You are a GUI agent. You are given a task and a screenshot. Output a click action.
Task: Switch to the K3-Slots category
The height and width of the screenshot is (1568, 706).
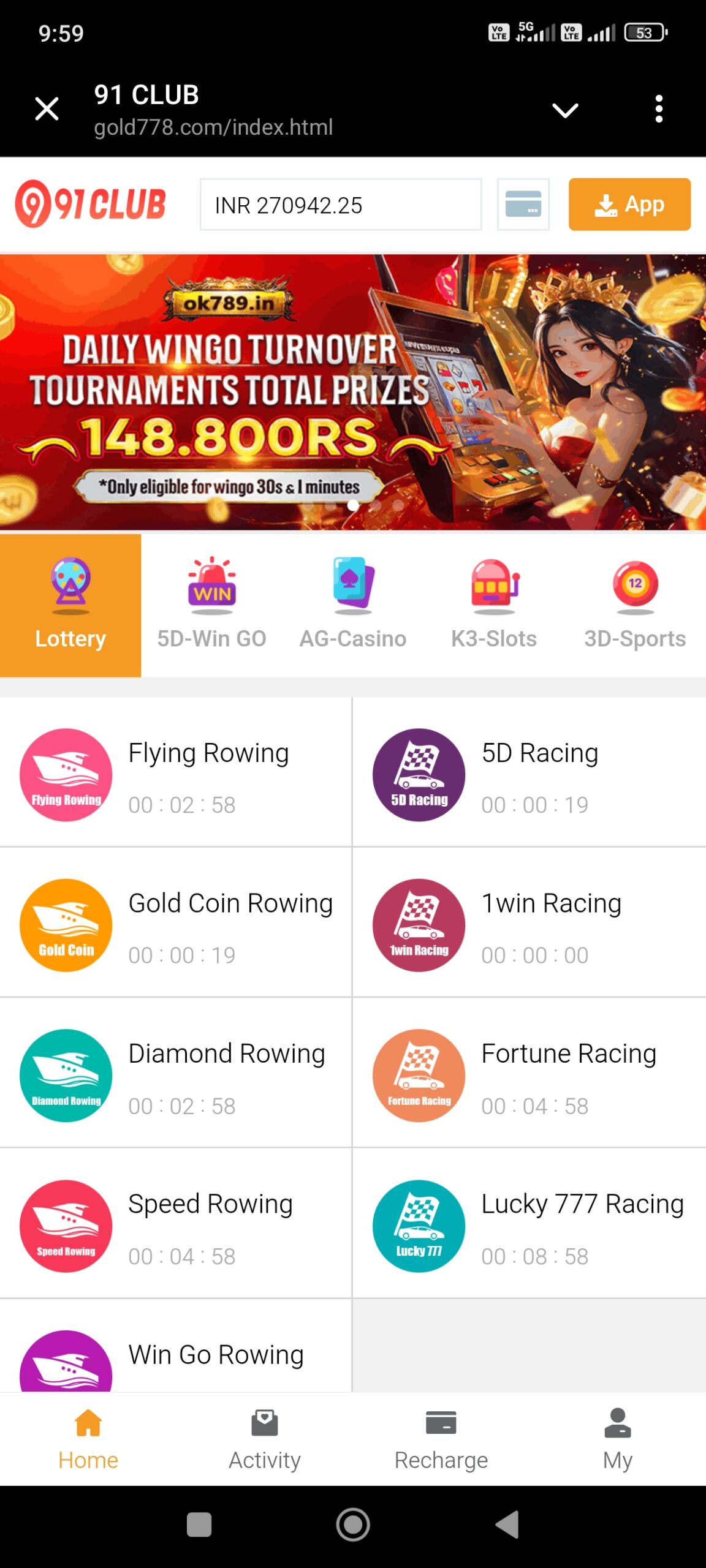pos(494,605)
